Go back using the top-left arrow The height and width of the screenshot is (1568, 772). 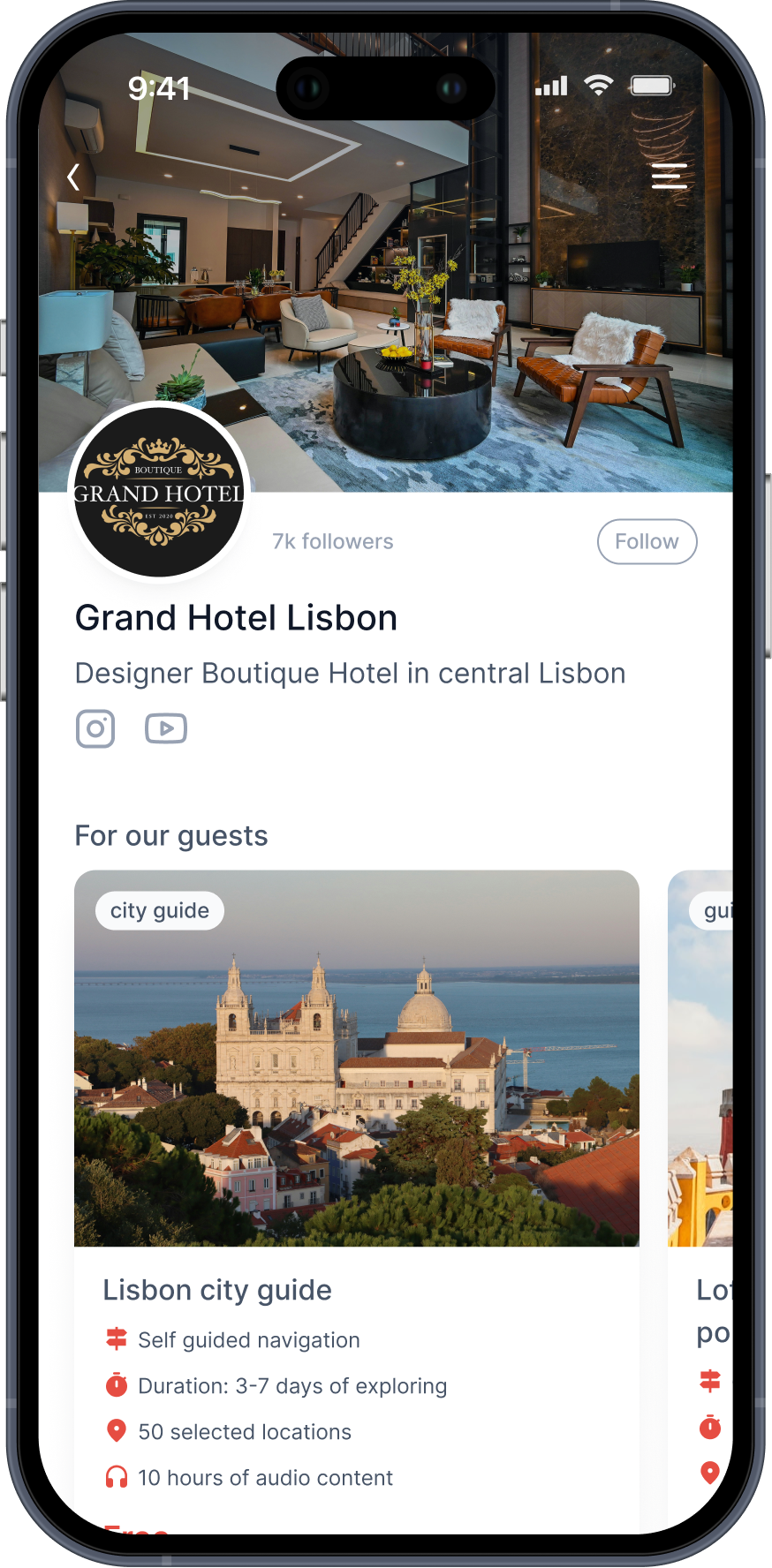coord(73,177)
